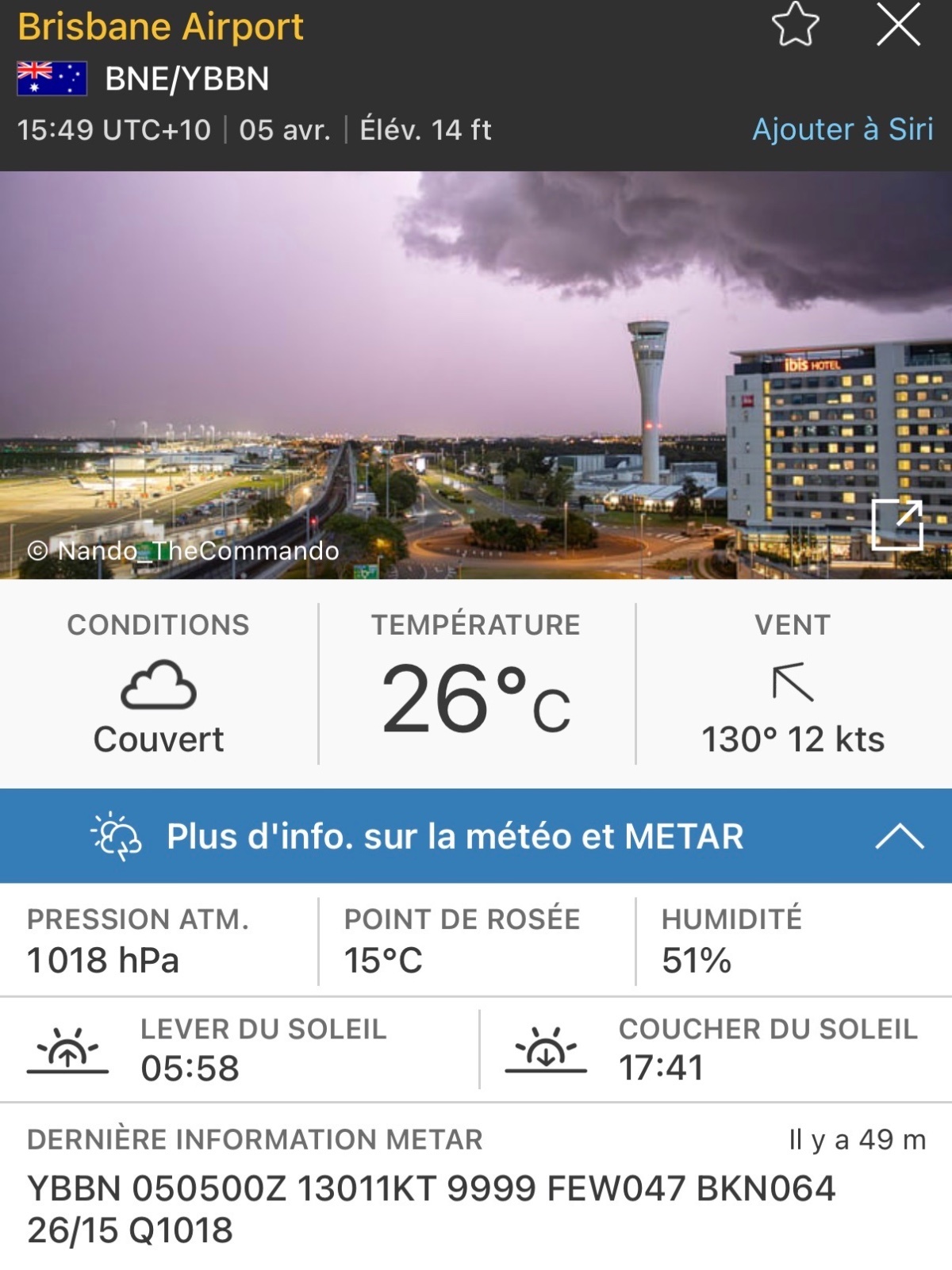
Task: Tap the Ajouter à Siri link
Action: 843,129
